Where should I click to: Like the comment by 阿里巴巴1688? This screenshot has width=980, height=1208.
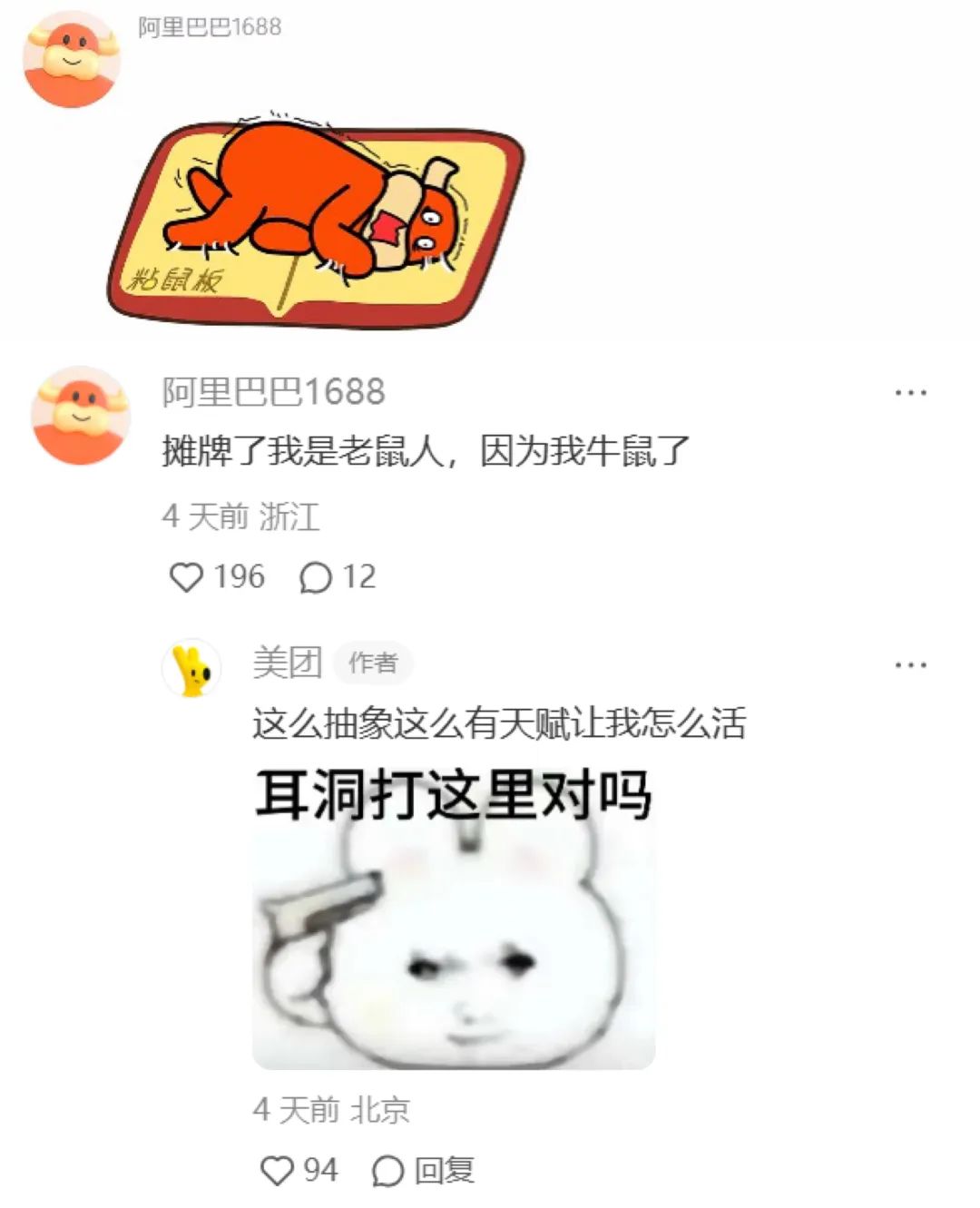tap(188, 577)
